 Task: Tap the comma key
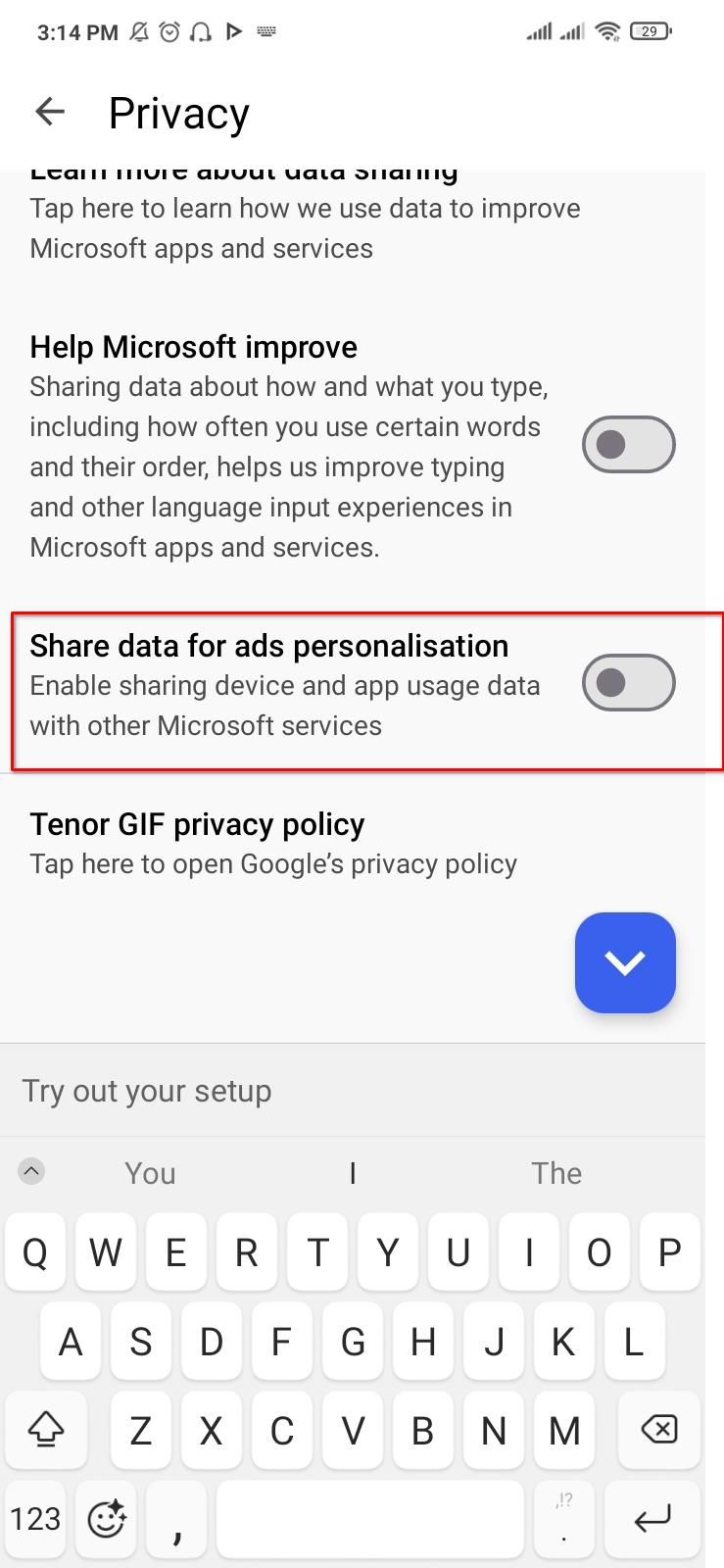176,1518
